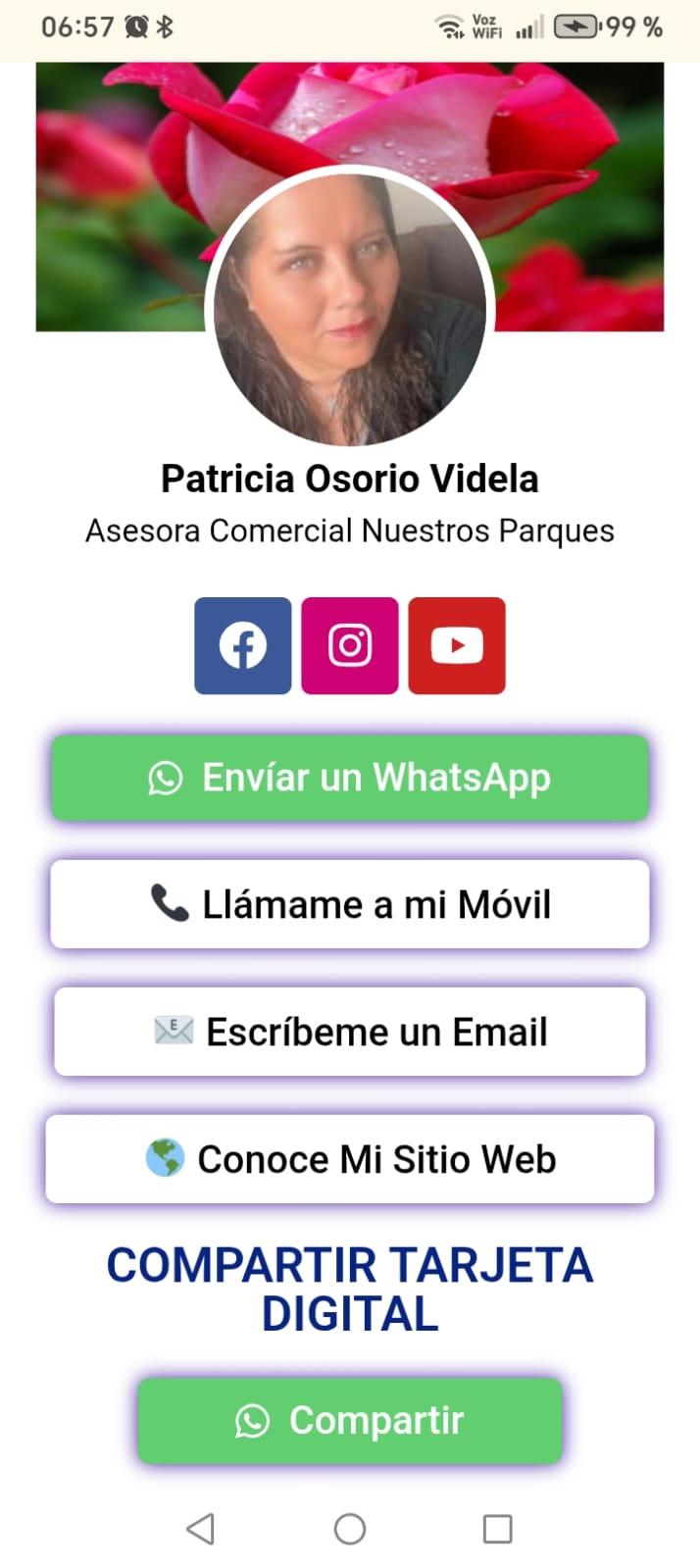
Task: Open the Facebook profile link
Action: [242, 645]
